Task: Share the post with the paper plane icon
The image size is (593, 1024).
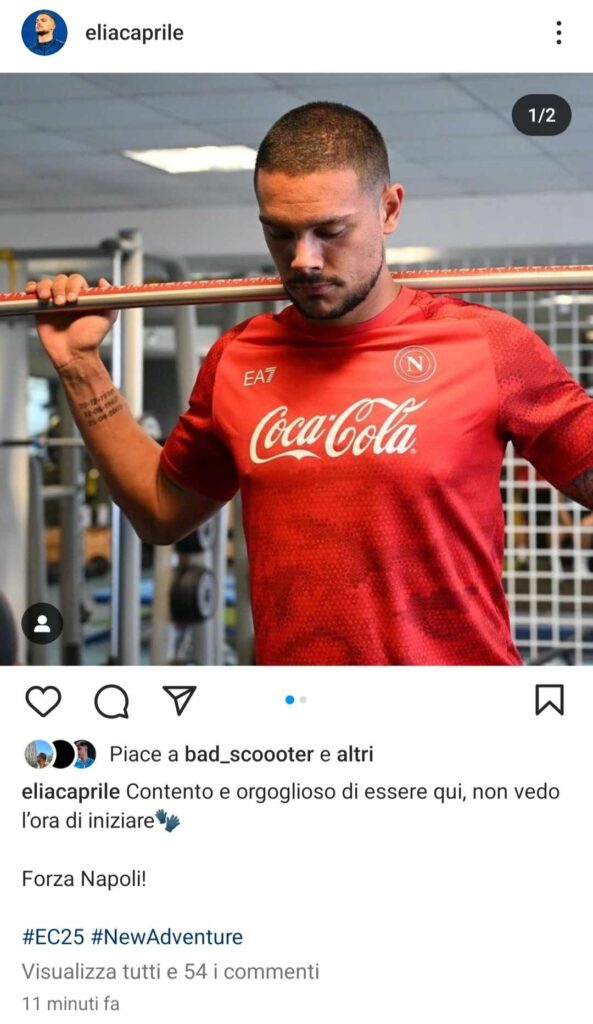Action: point(180,700)
